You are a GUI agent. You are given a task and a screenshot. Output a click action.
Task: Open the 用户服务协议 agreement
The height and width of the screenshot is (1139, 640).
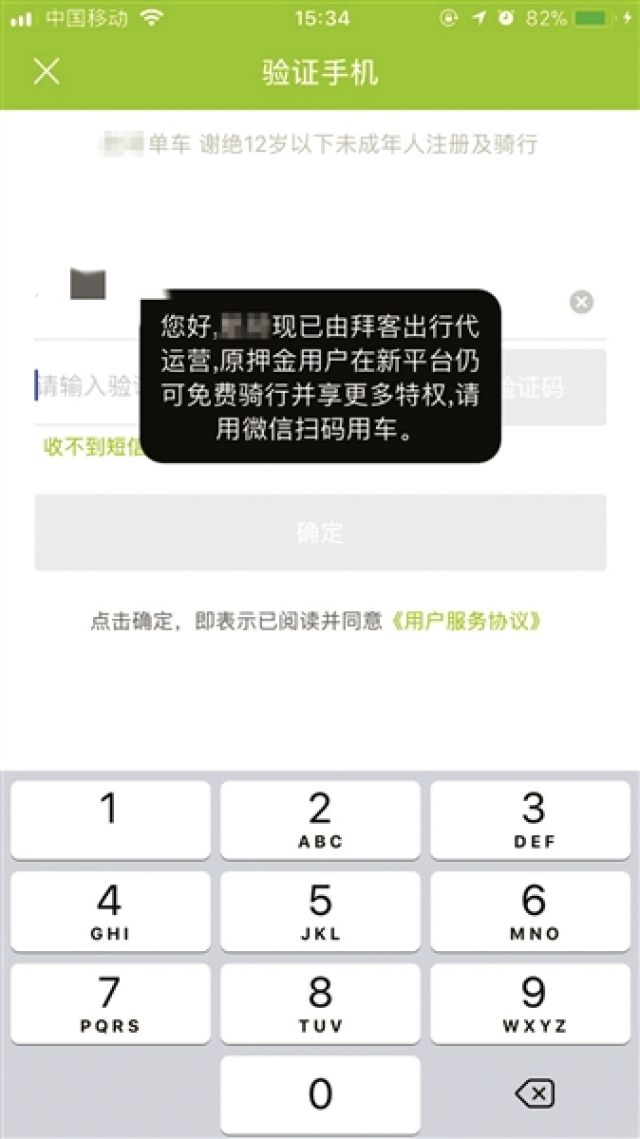coord(468,621)
